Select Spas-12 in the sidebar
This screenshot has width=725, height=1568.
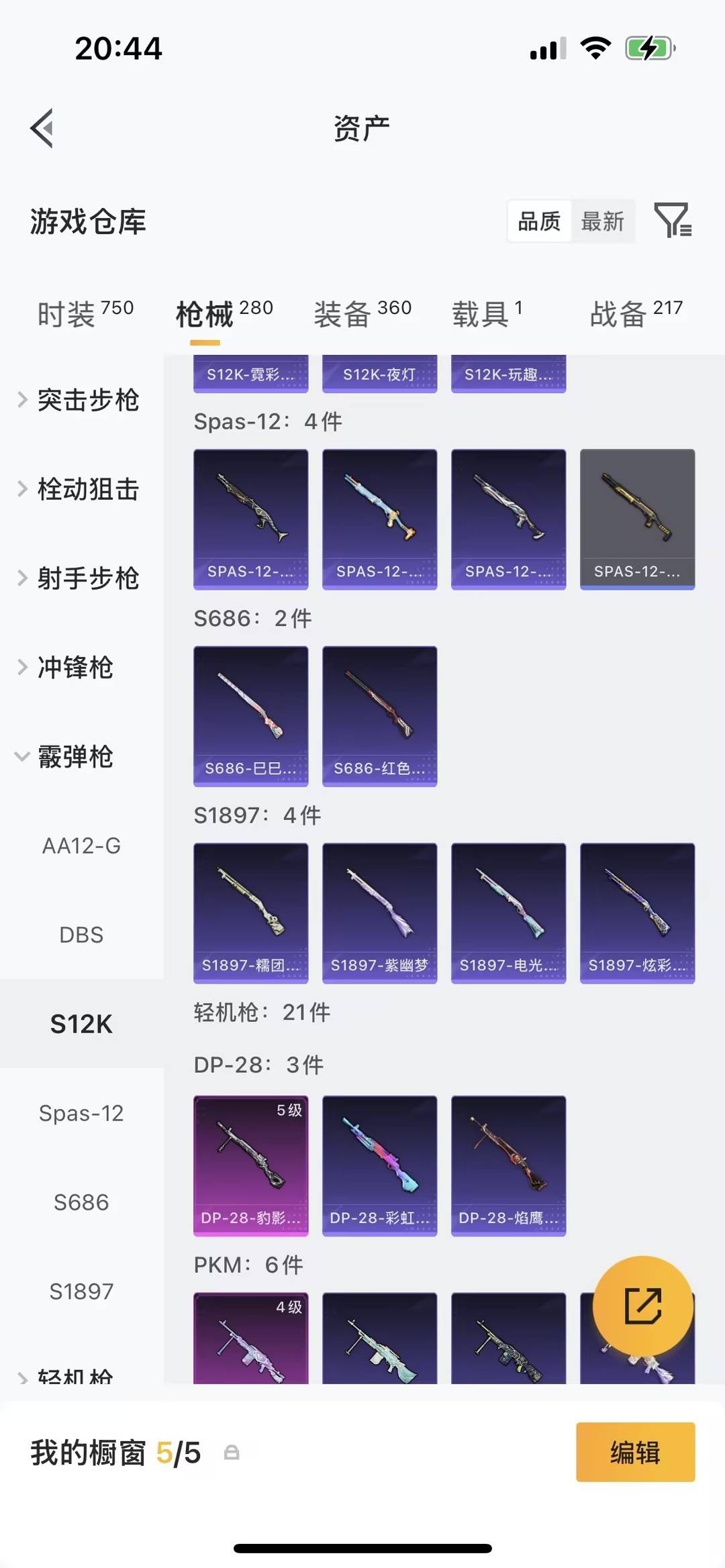click(81, 1113)
